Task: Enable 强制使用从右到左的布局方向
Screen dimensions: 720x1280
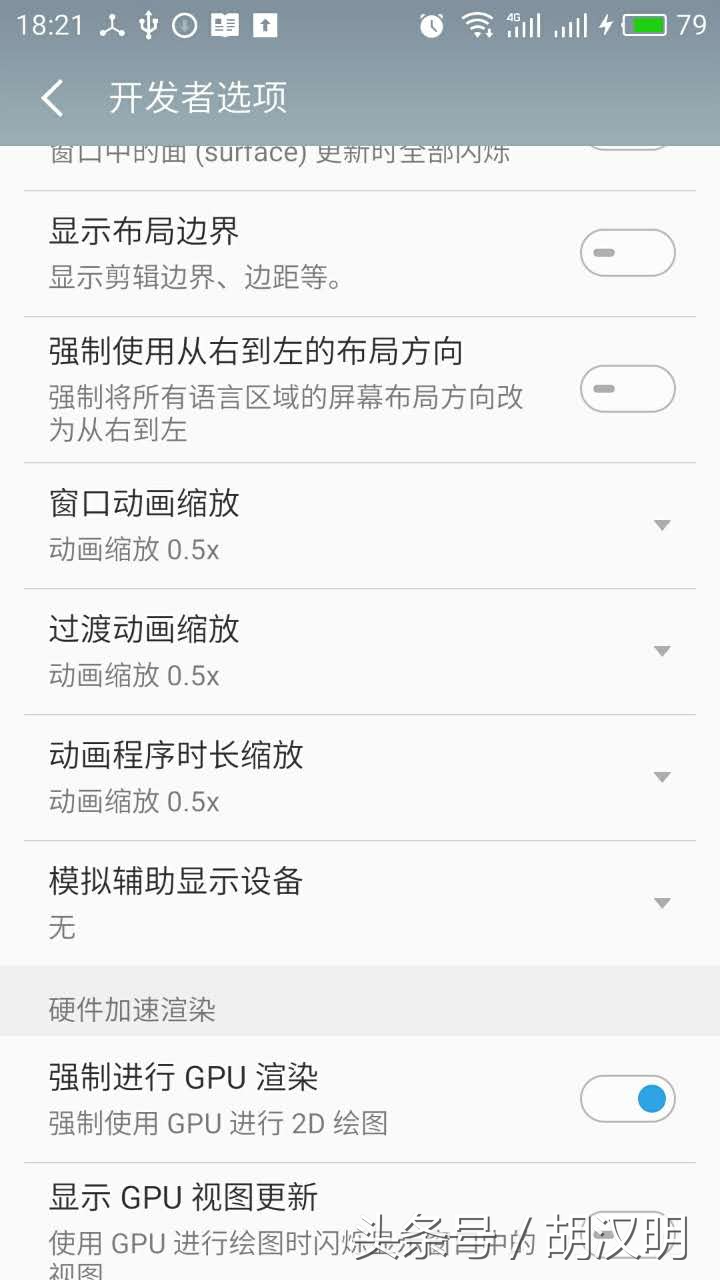Action: pos(626,388)
